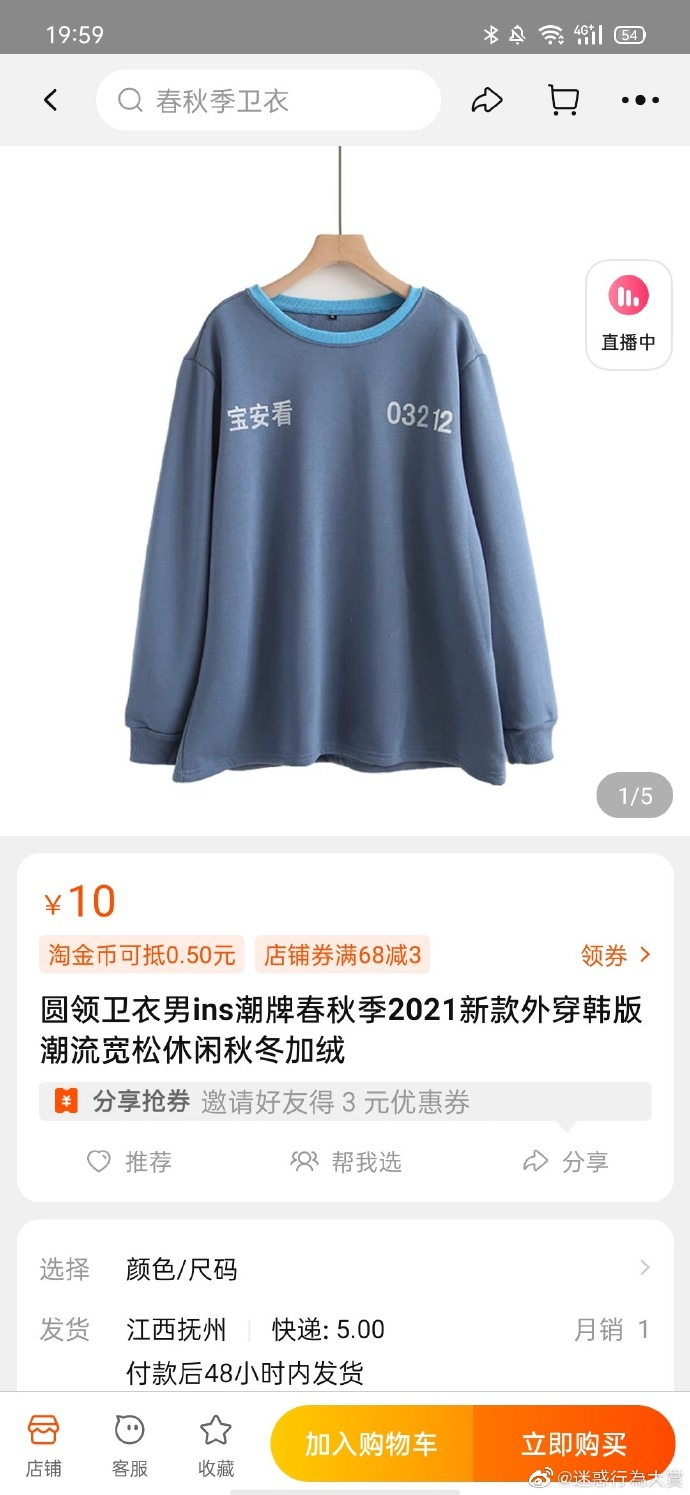Open the 直播中 live stream button
Image resolution: width=690 pixels, height=1495 pixels.
628,315
